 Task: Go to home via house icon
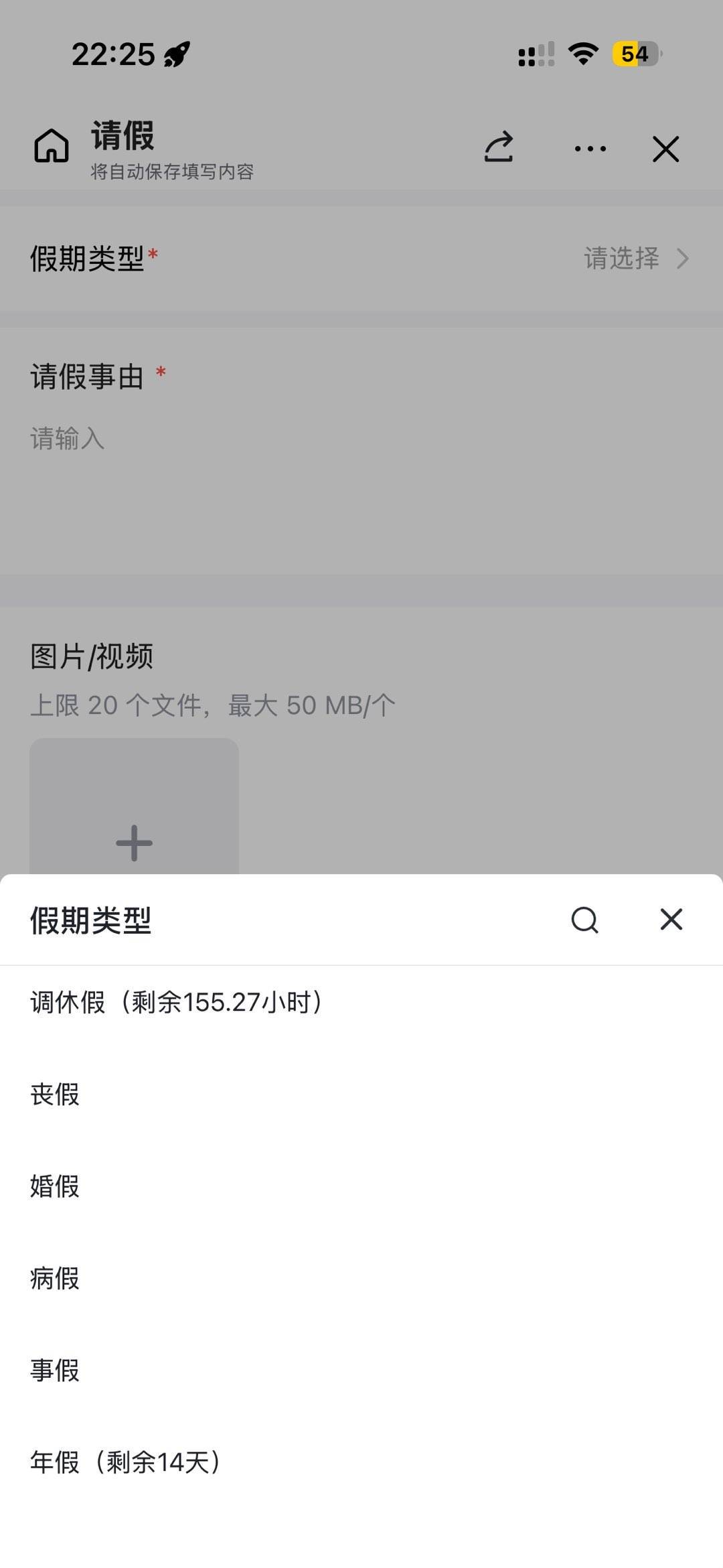[52, 146]
